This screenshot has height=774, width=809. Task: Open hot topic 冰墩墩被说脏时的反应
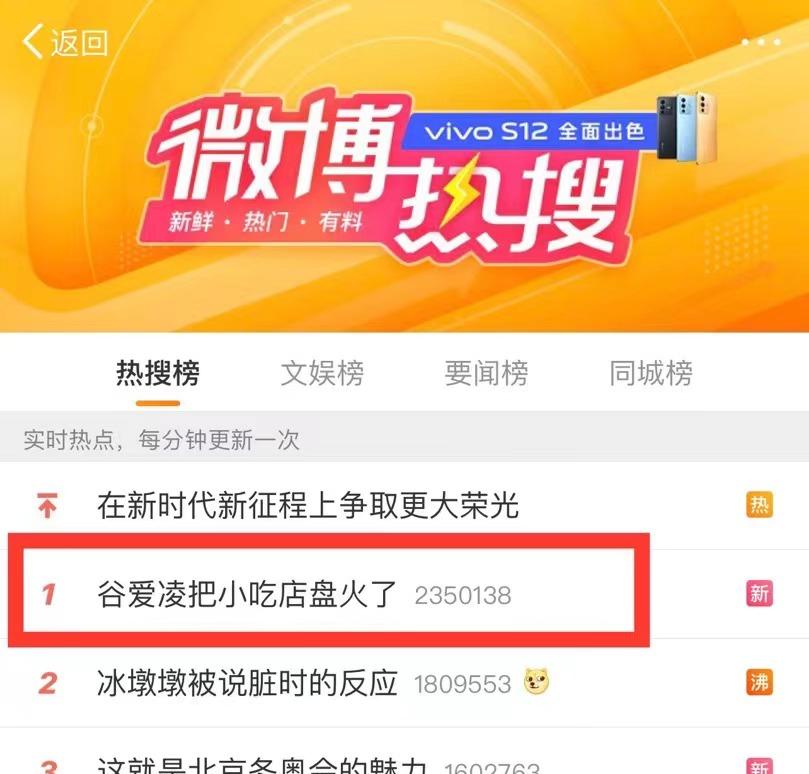247,684
